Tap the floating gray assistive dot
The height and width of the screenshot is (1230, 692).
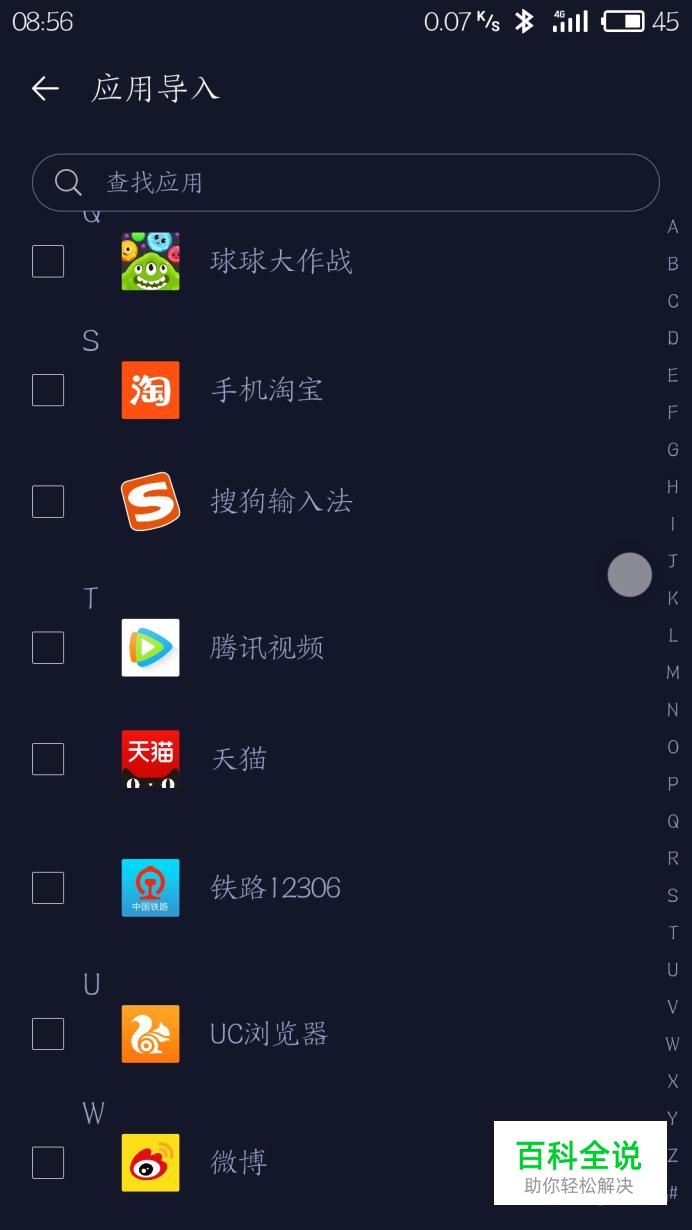point(630,575)
